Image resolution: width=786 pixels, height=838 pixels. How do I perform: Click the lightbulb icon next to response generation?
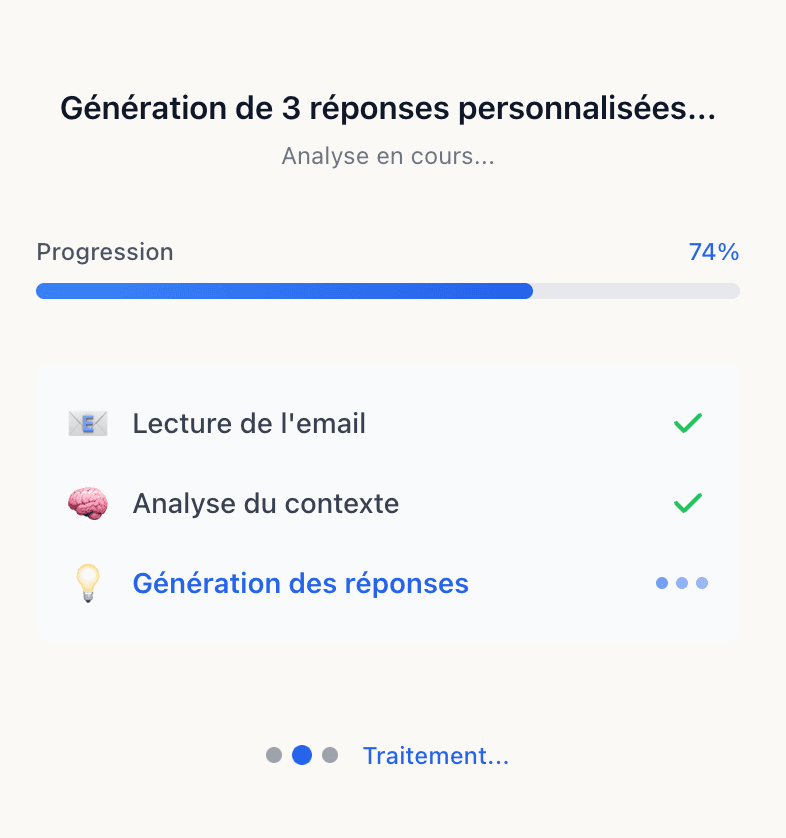[x=88, y=583]
